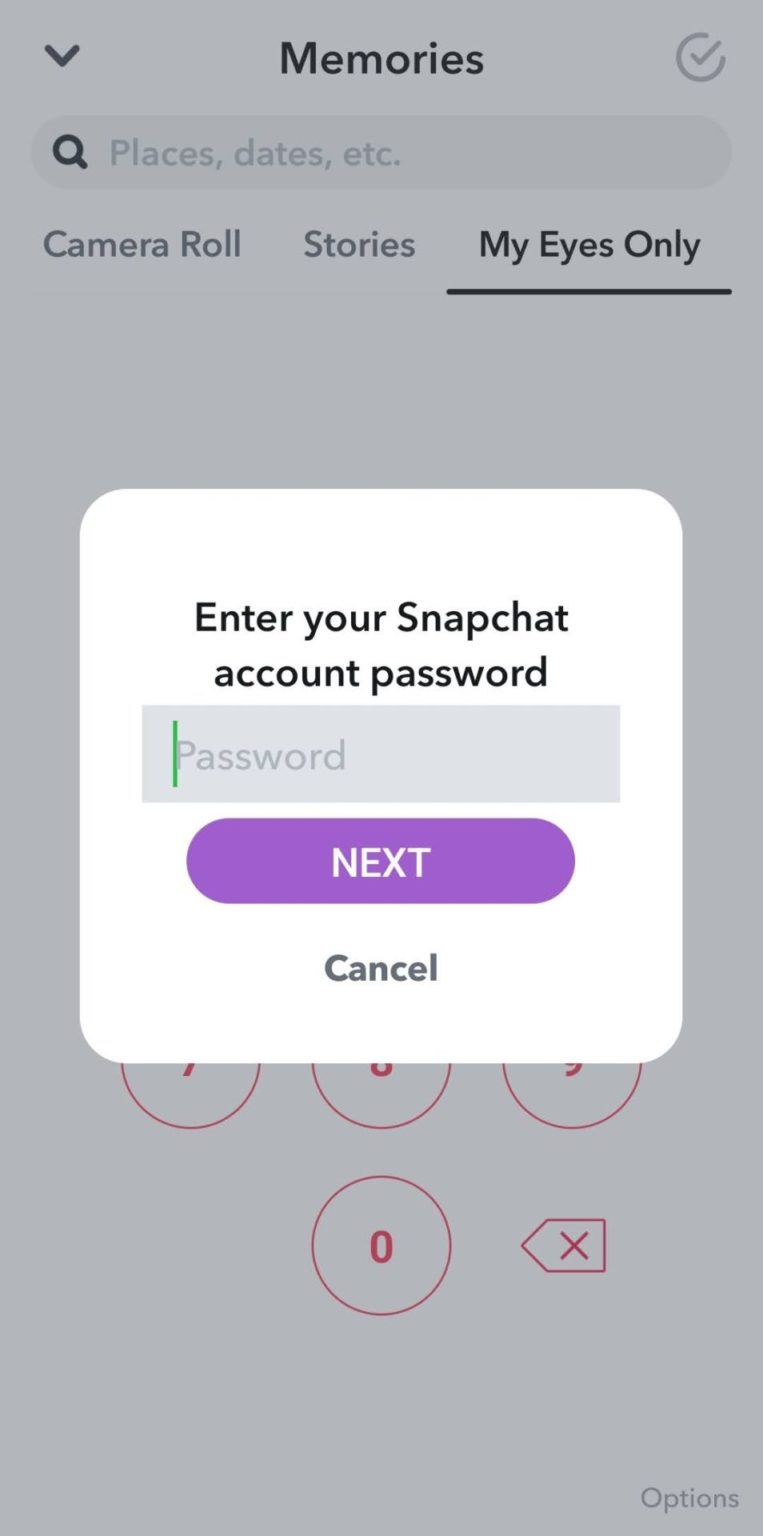Open the search magnifier icon

[69, 152]
